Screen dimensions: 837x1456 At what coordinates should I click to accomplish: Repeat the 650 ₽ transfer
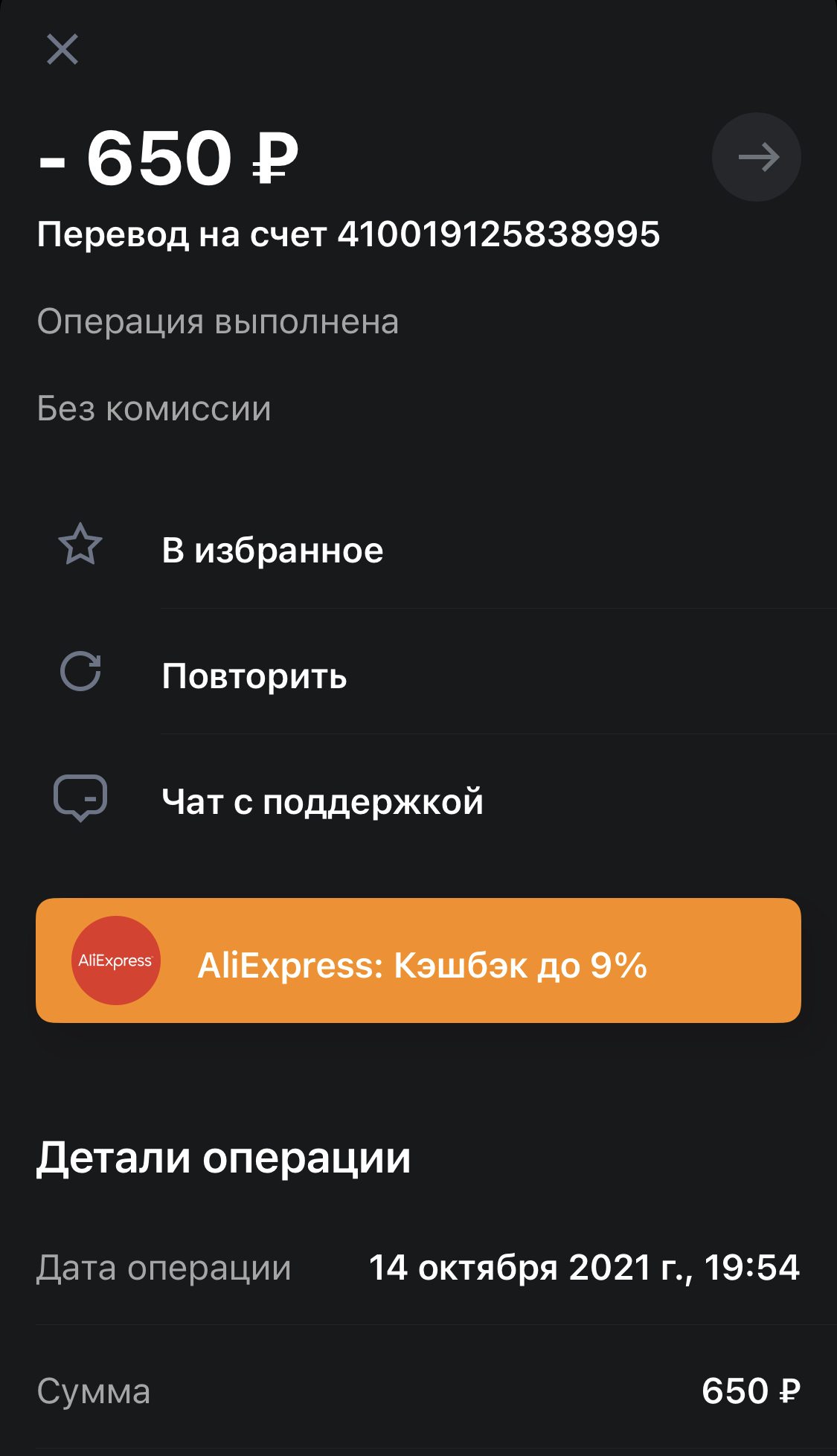tap(418, 675)
